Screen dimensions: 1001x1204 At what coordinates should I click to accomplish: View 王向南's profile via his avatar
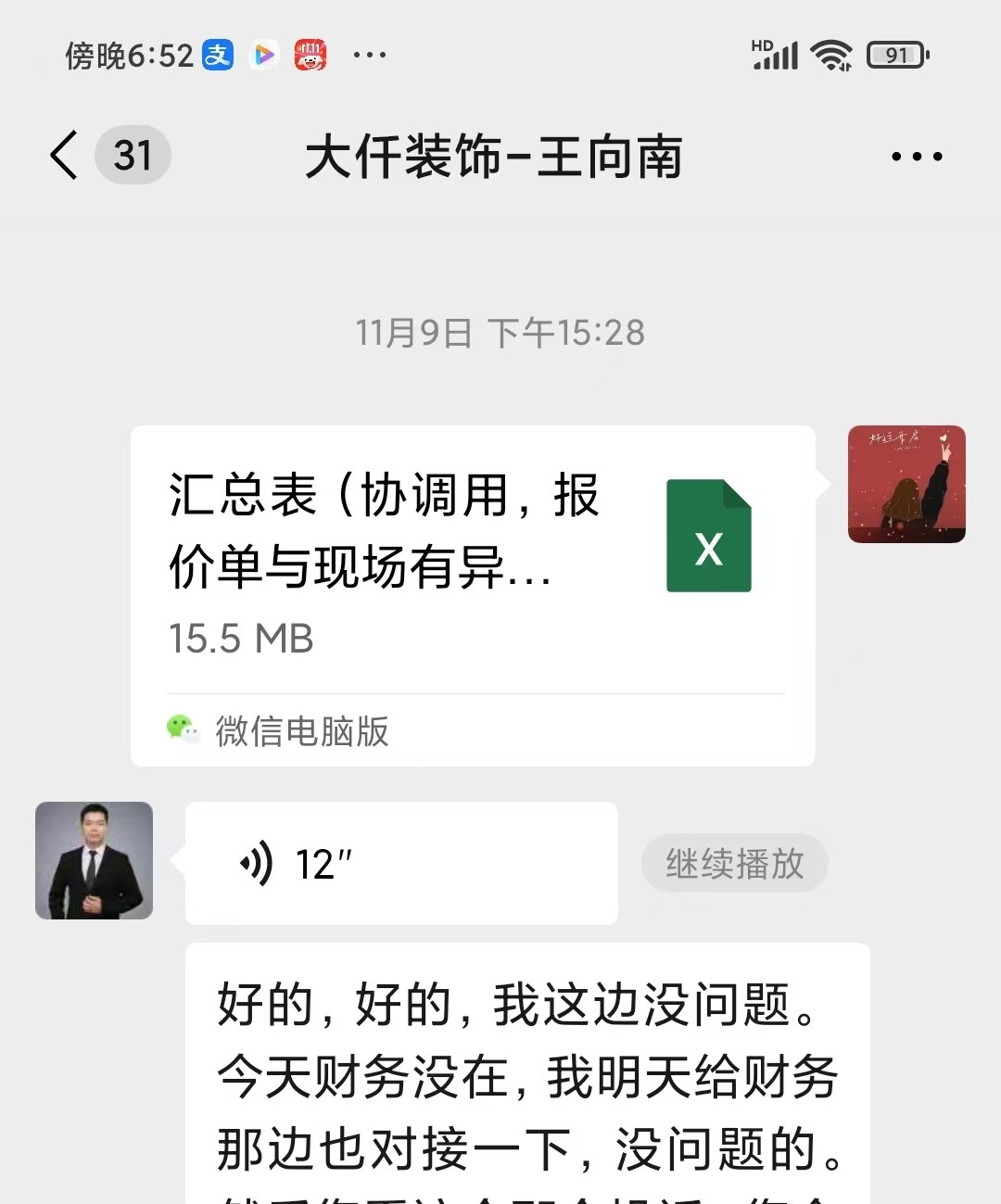point(94,860)
